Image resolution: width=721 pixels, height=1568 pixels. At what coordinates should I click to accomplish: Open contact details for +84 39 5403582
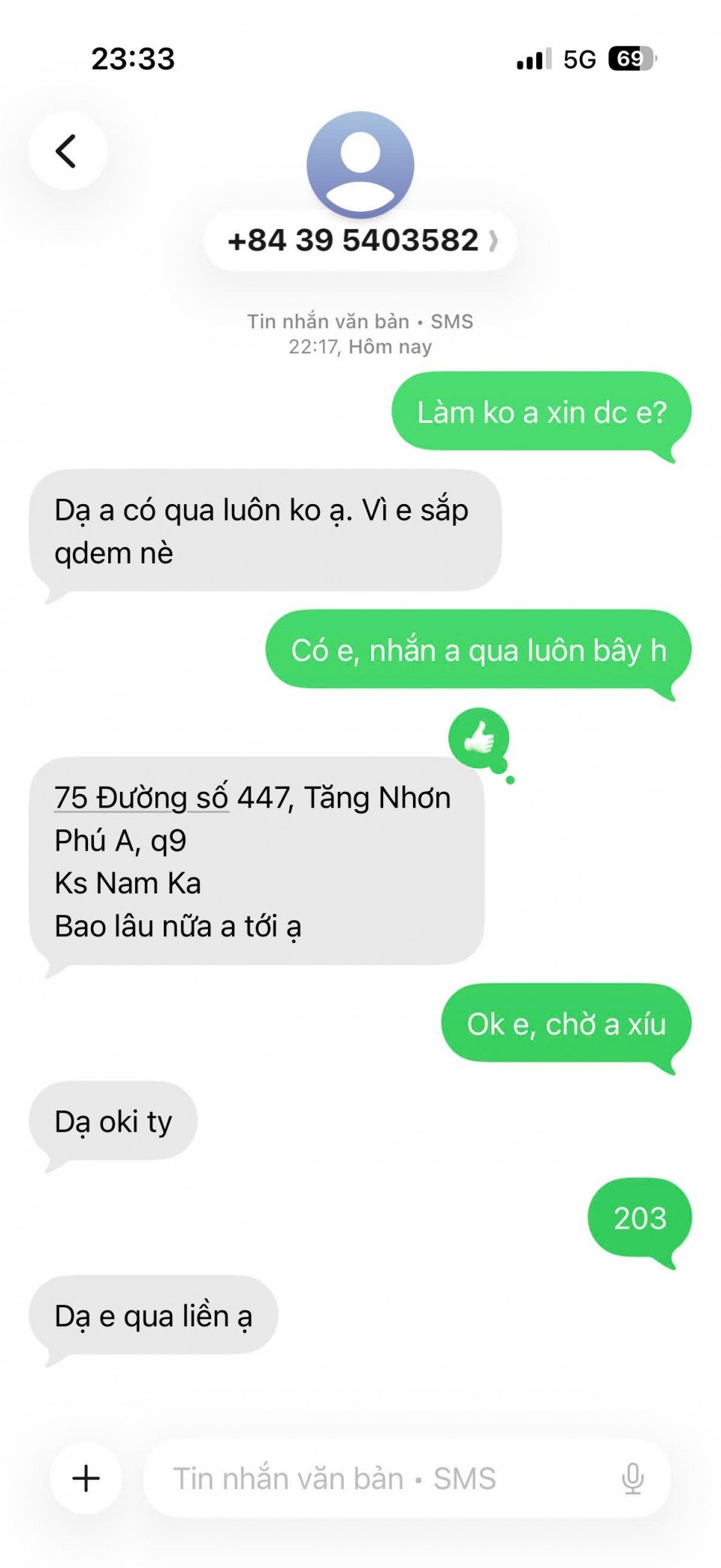pyautogui.click(x=360, y=241)
